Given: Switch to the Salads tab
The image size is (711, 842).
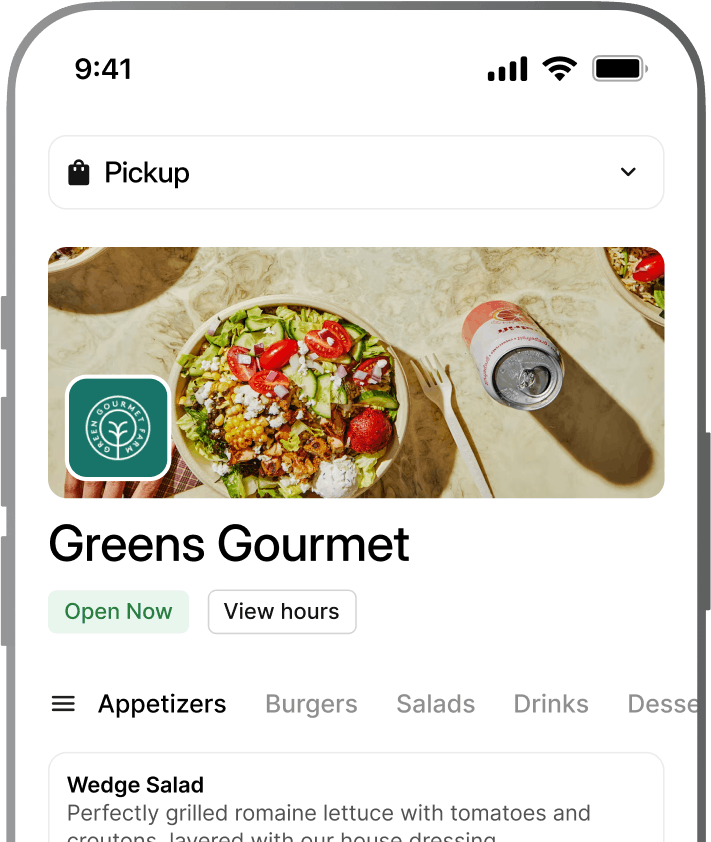Looking at the screenshot, I should coord(435,704).
